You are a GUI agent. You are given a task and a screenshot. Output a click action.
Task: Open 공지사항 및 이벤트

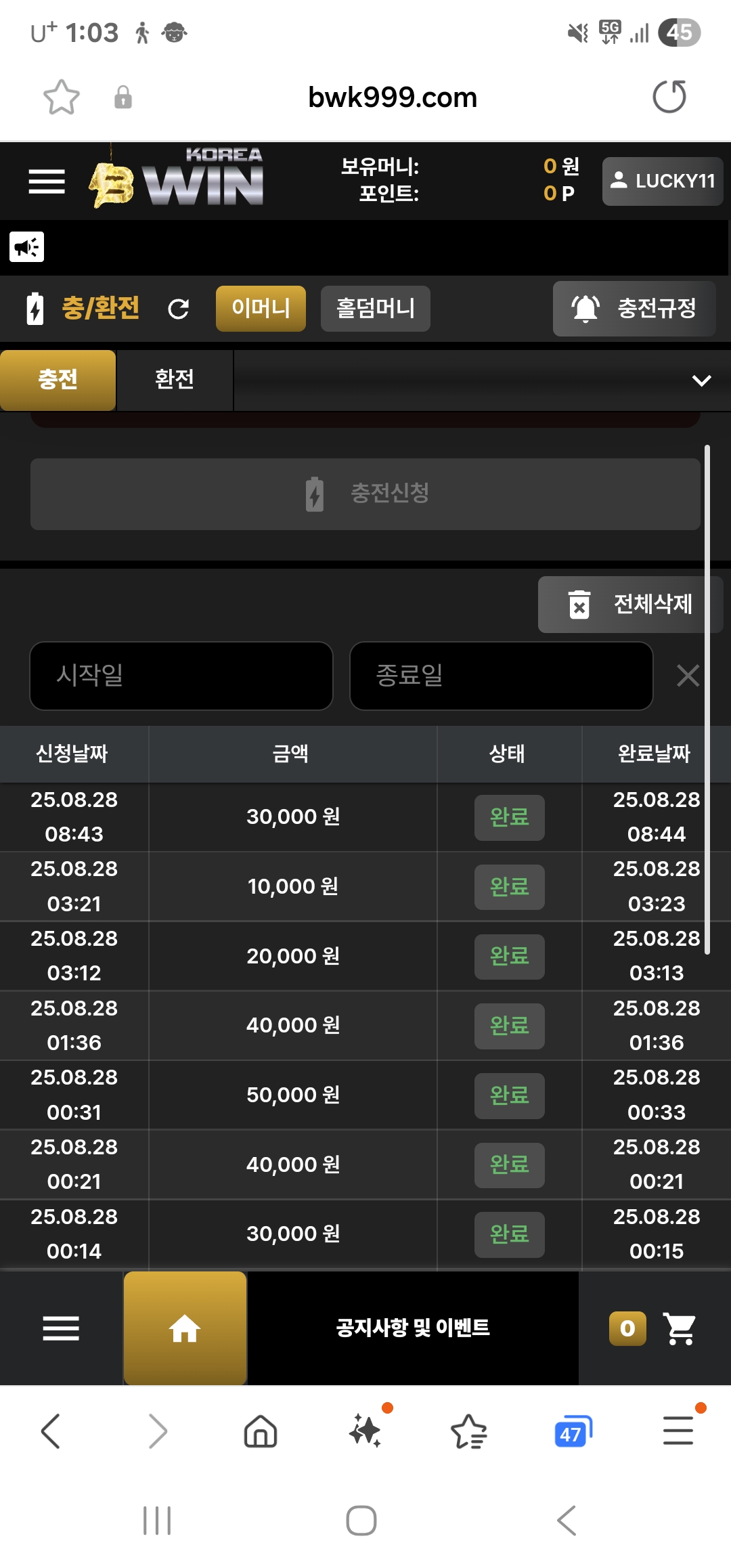click(413, 1328)
